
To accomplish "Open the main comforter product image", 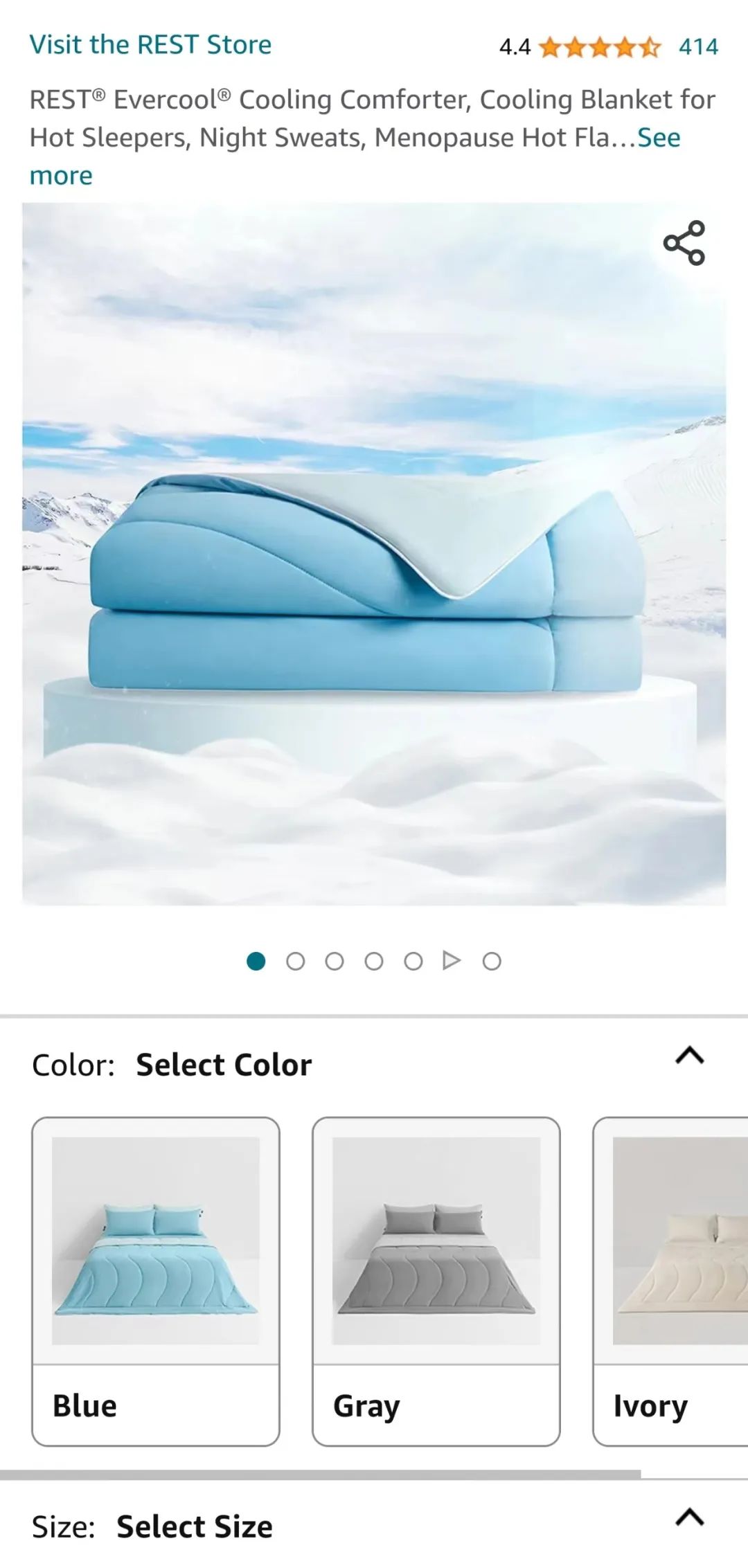I will (x=374, y=554).
